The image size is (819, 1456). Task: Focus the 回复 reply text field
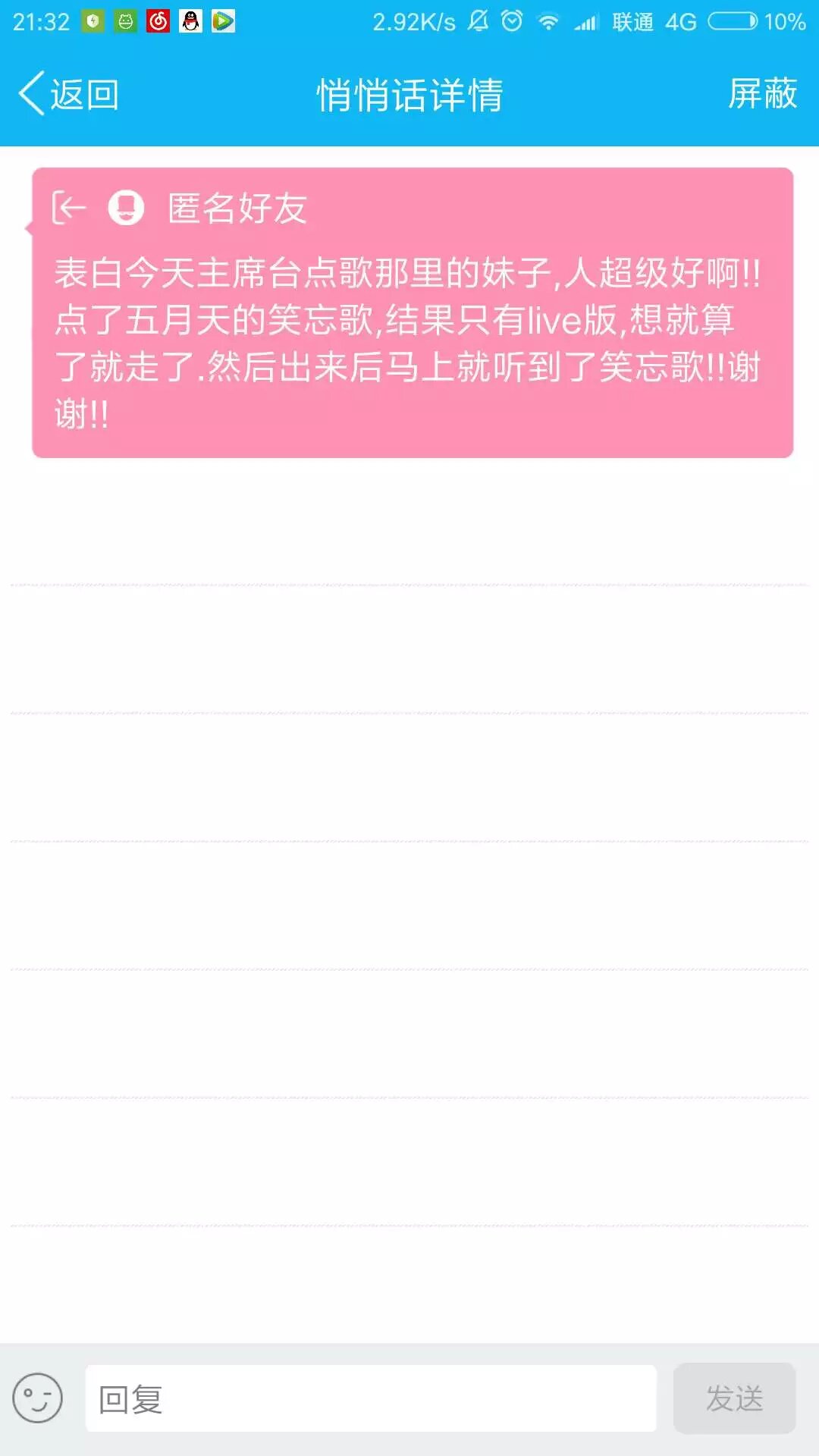371,1398
